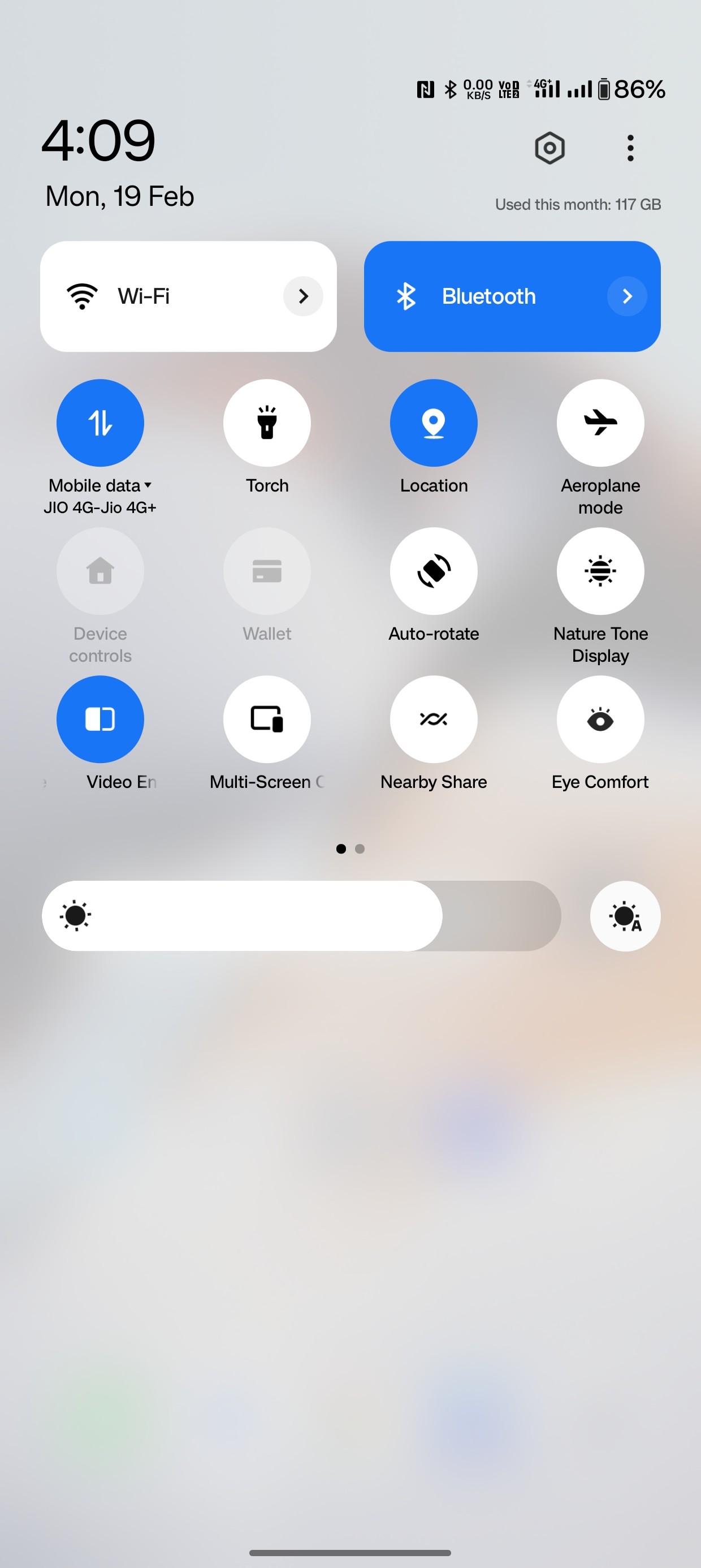
Task: Expand Wi-Fi network options
Action: (x=303, y=296)
